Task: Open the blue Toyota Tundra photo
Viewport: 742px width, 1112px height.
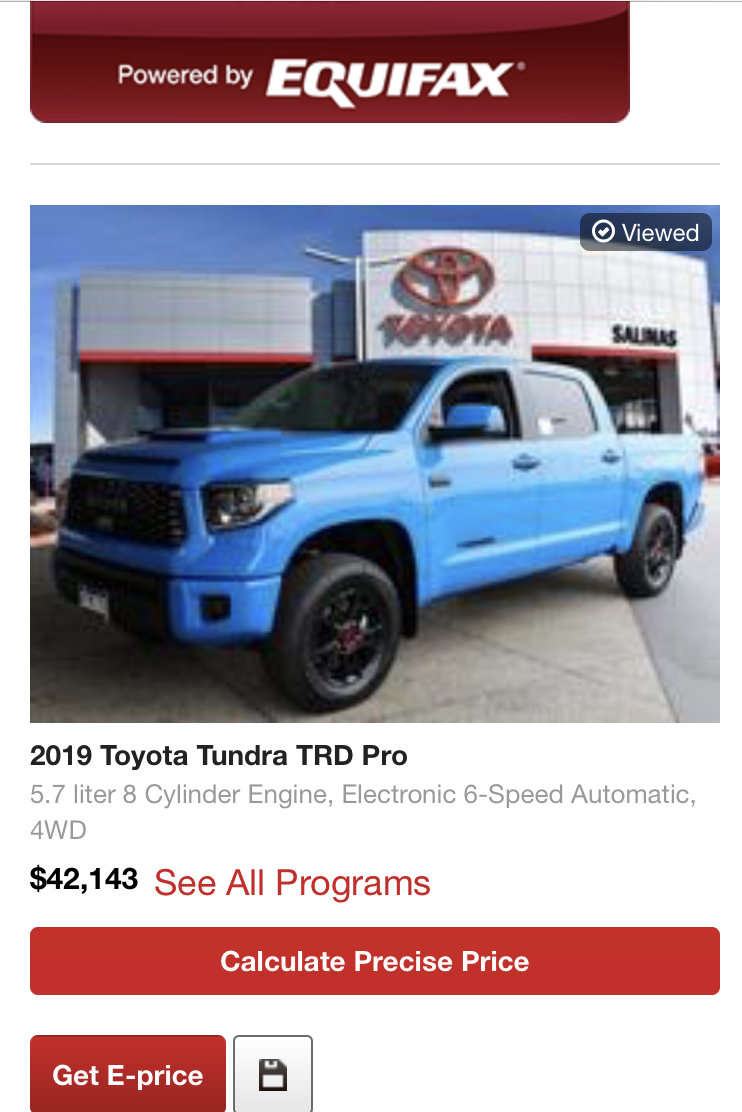Action: tap(374, 463)
